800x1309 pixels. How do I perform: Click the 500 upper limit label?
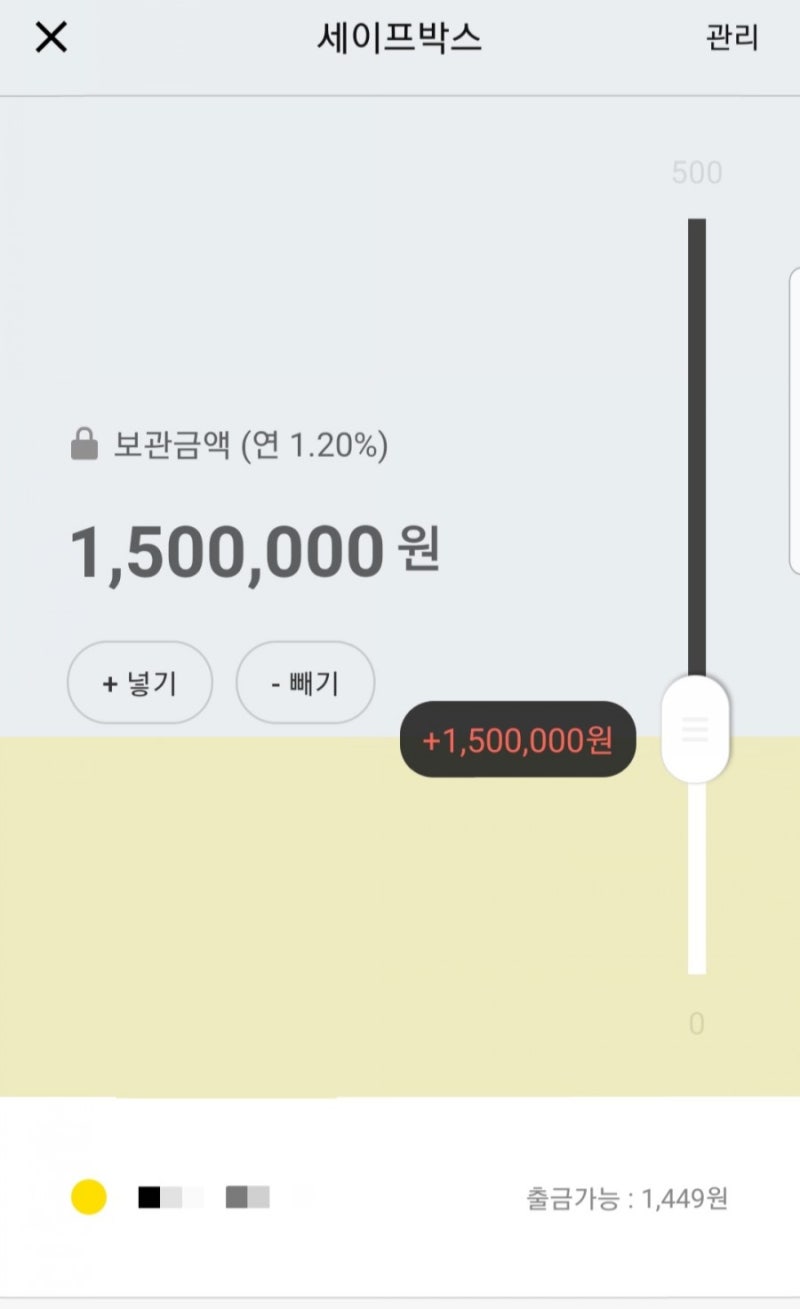[697, 172]
